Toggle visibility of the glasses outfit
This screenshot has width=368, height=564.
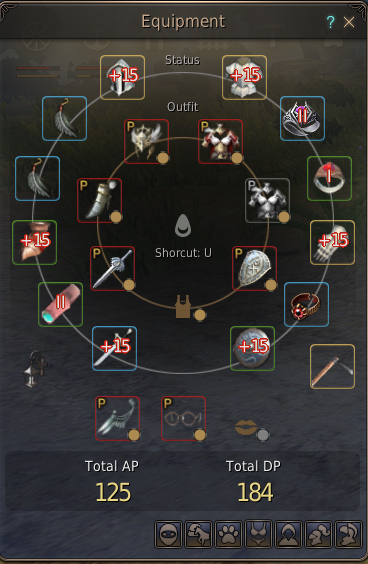click(x=199, y=435)
